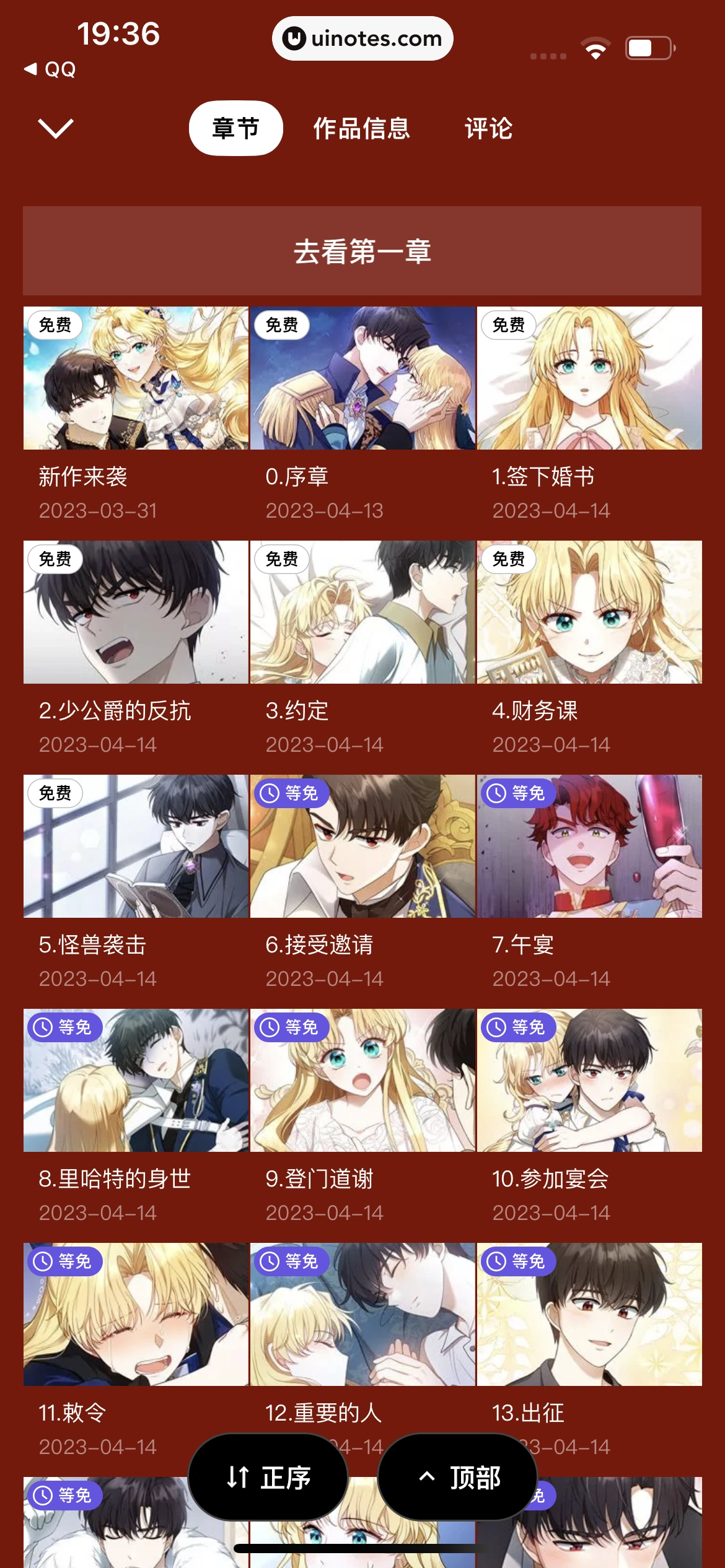Switch to the 作品信息 tab

tap(361, 128)
